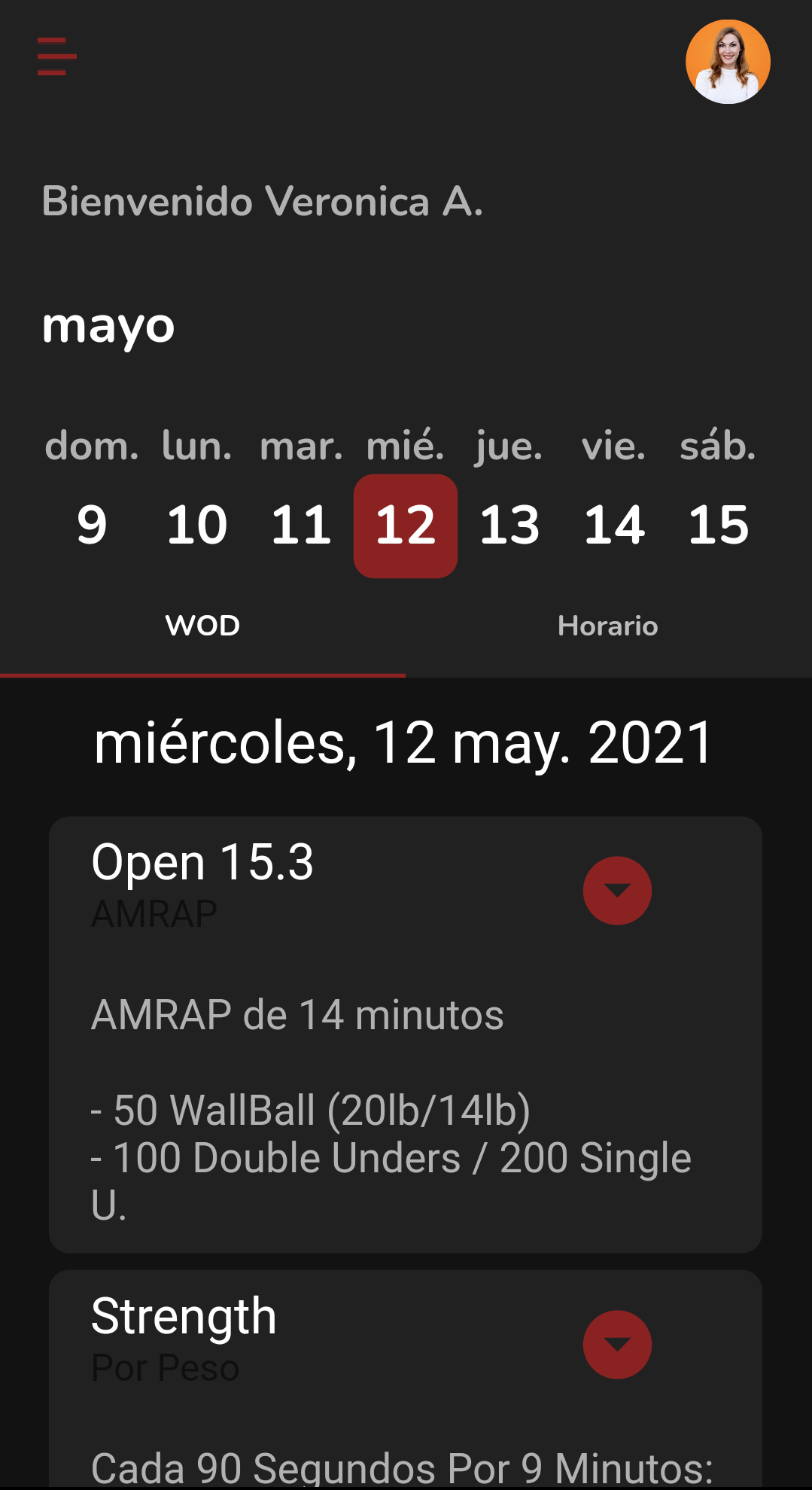
Task: Click the AMRAP de 14 minutos description
Action: pos(297,1013)
